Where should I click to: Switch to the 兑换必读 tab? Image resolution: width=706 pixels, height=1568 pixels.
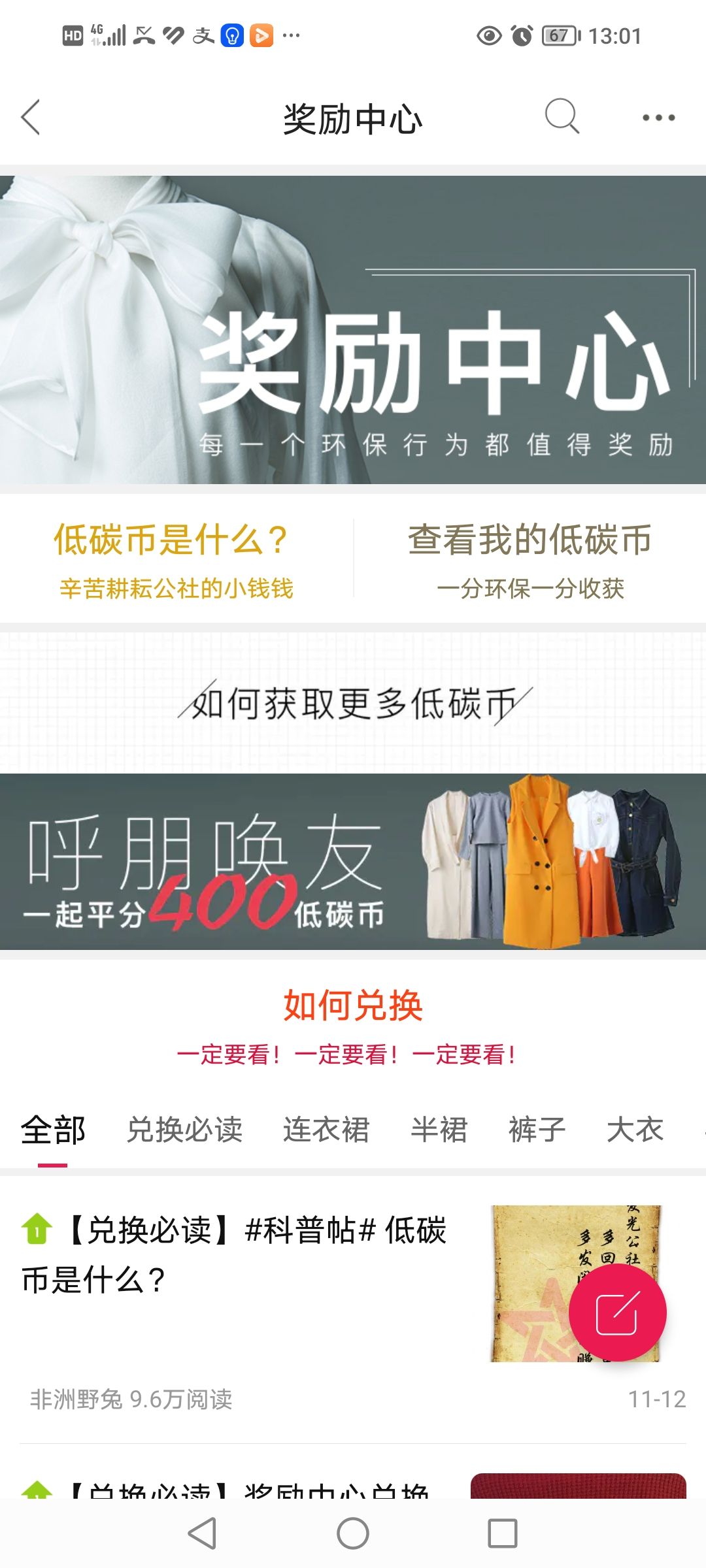tap(185, 1130)
